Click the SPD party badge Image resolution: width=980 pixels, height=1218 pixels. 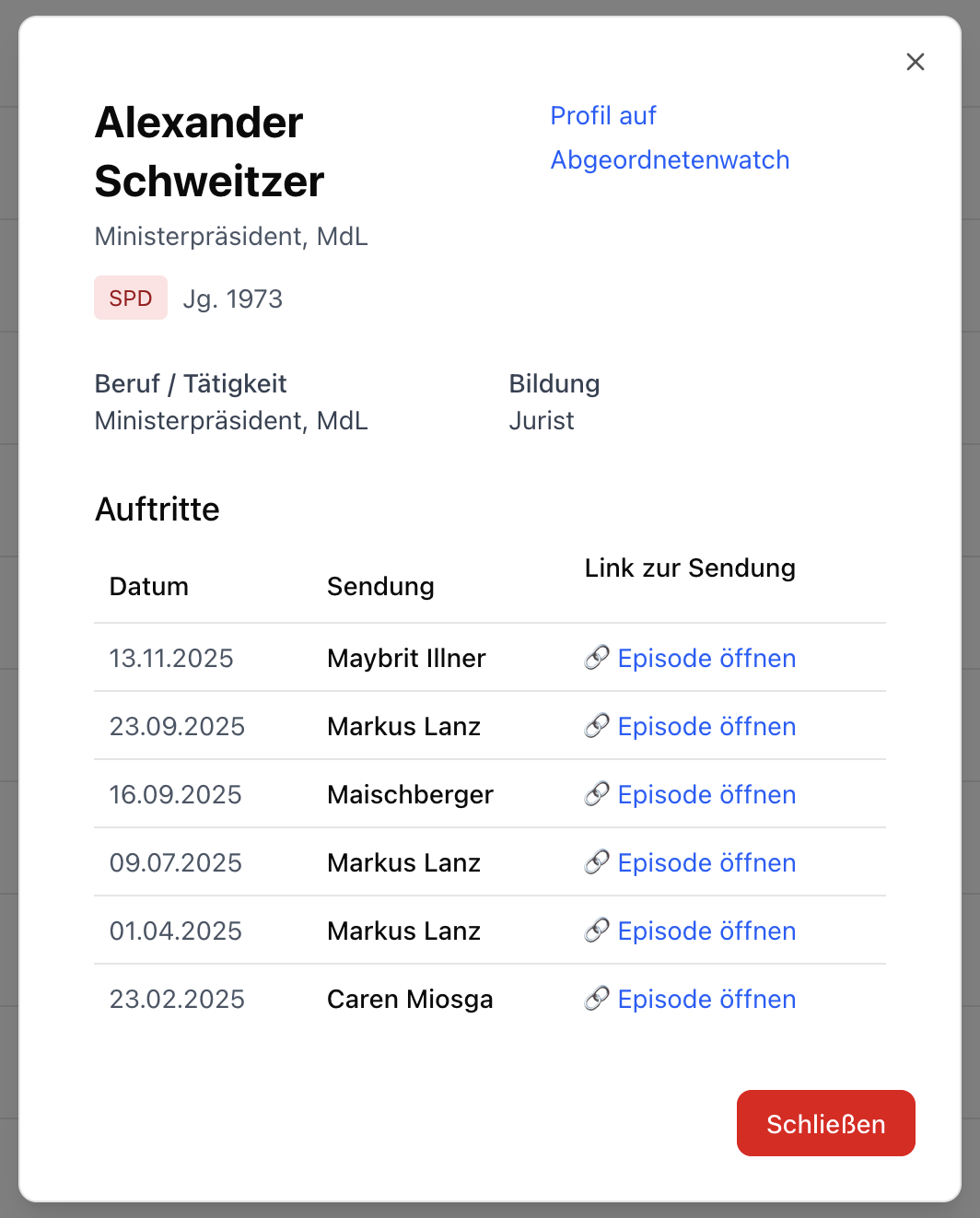(130, 298)
